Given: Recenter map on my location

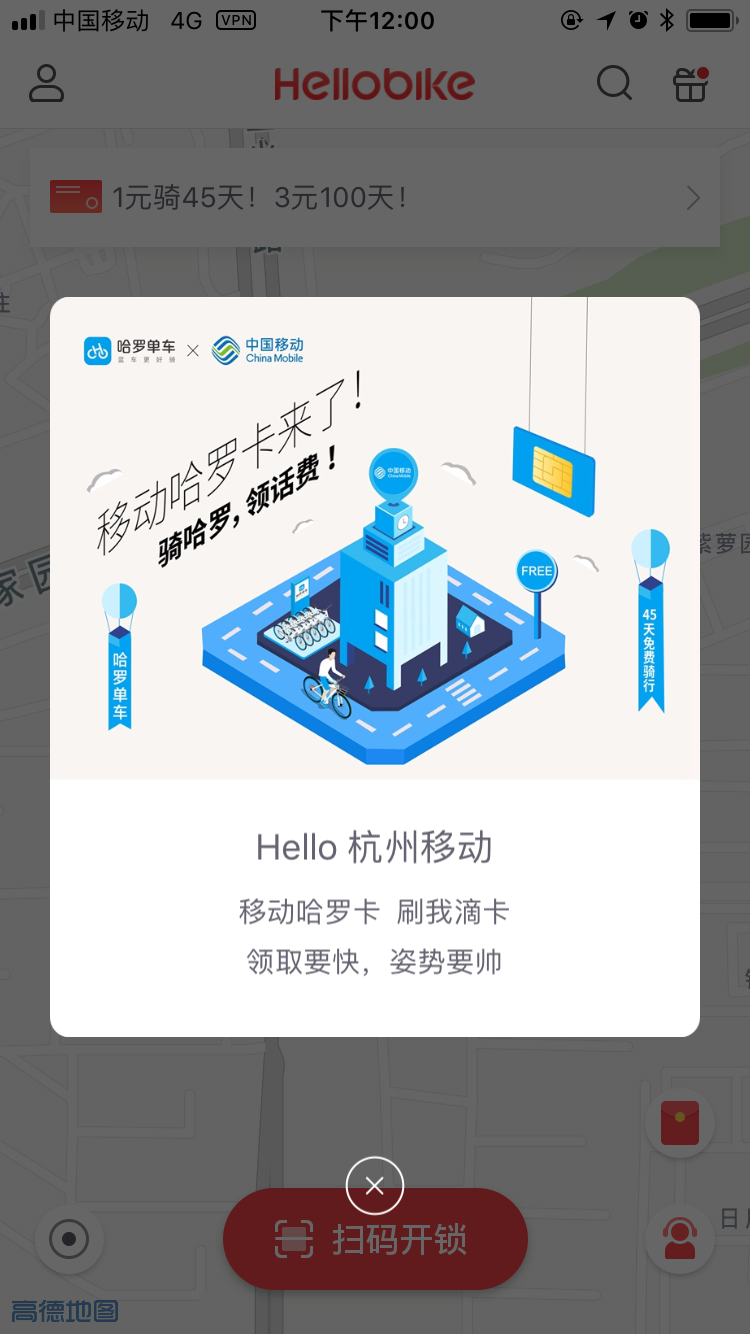Looking at the screenshot, I should click(69, 1240).
